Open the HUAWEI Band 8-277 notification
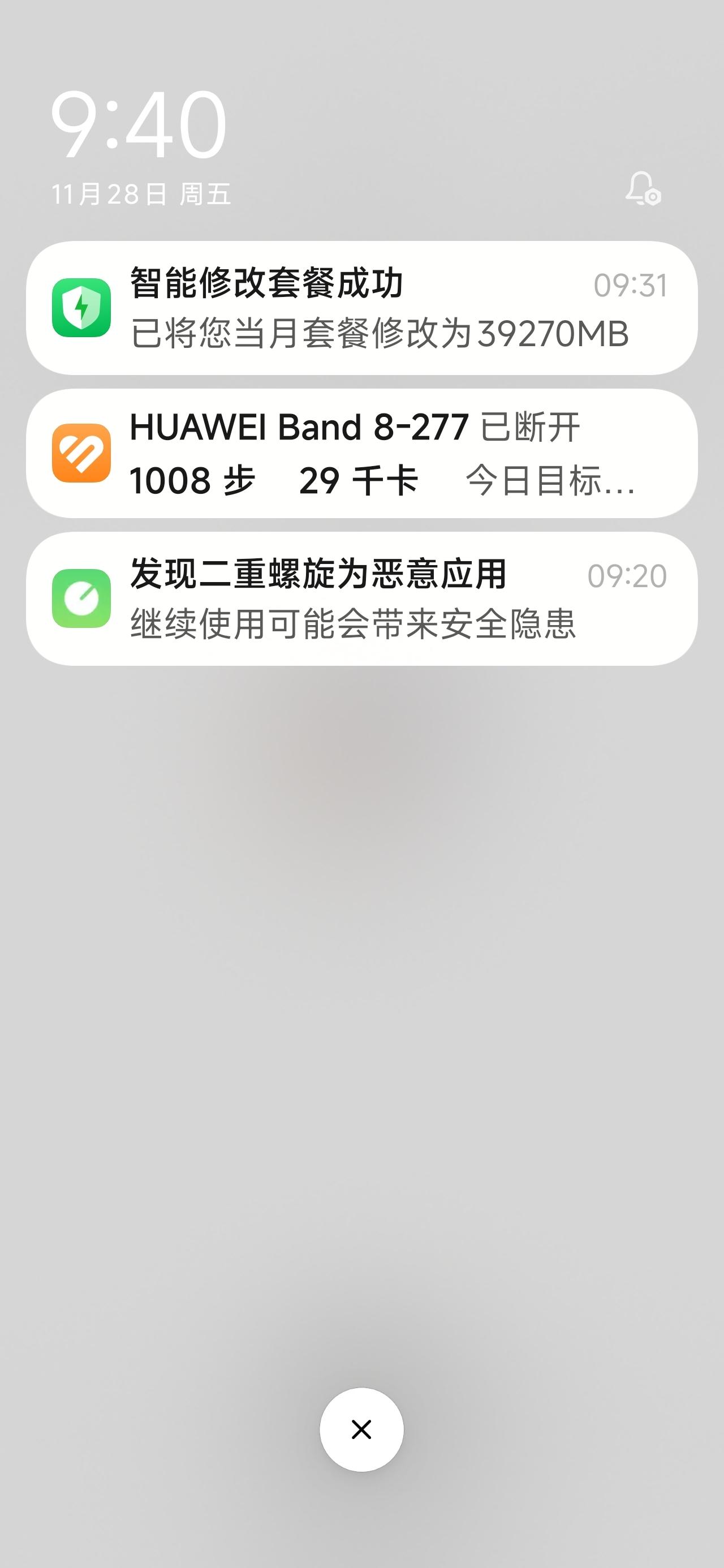Screen dimensions: 724x1568 [361, 454]
